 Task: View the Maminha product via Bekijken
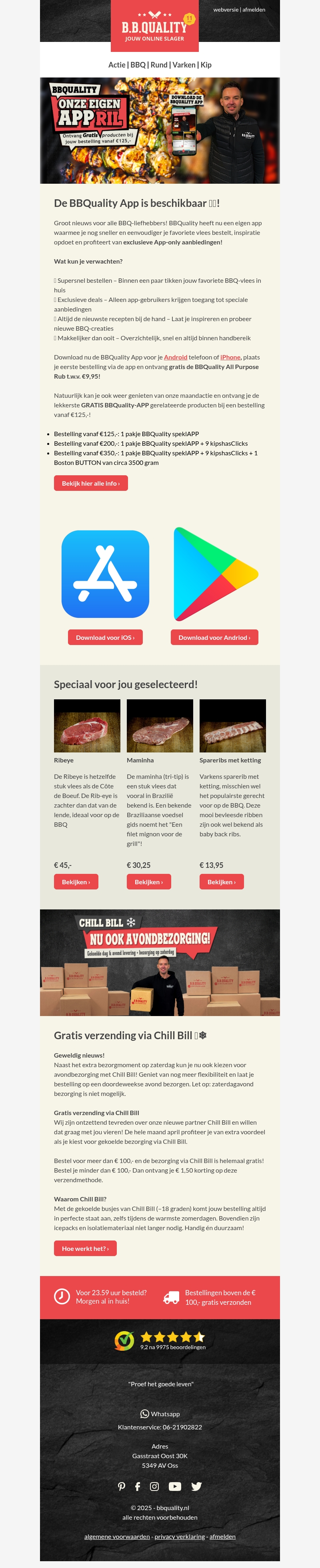pyautogui.click(x=149, y=882)
